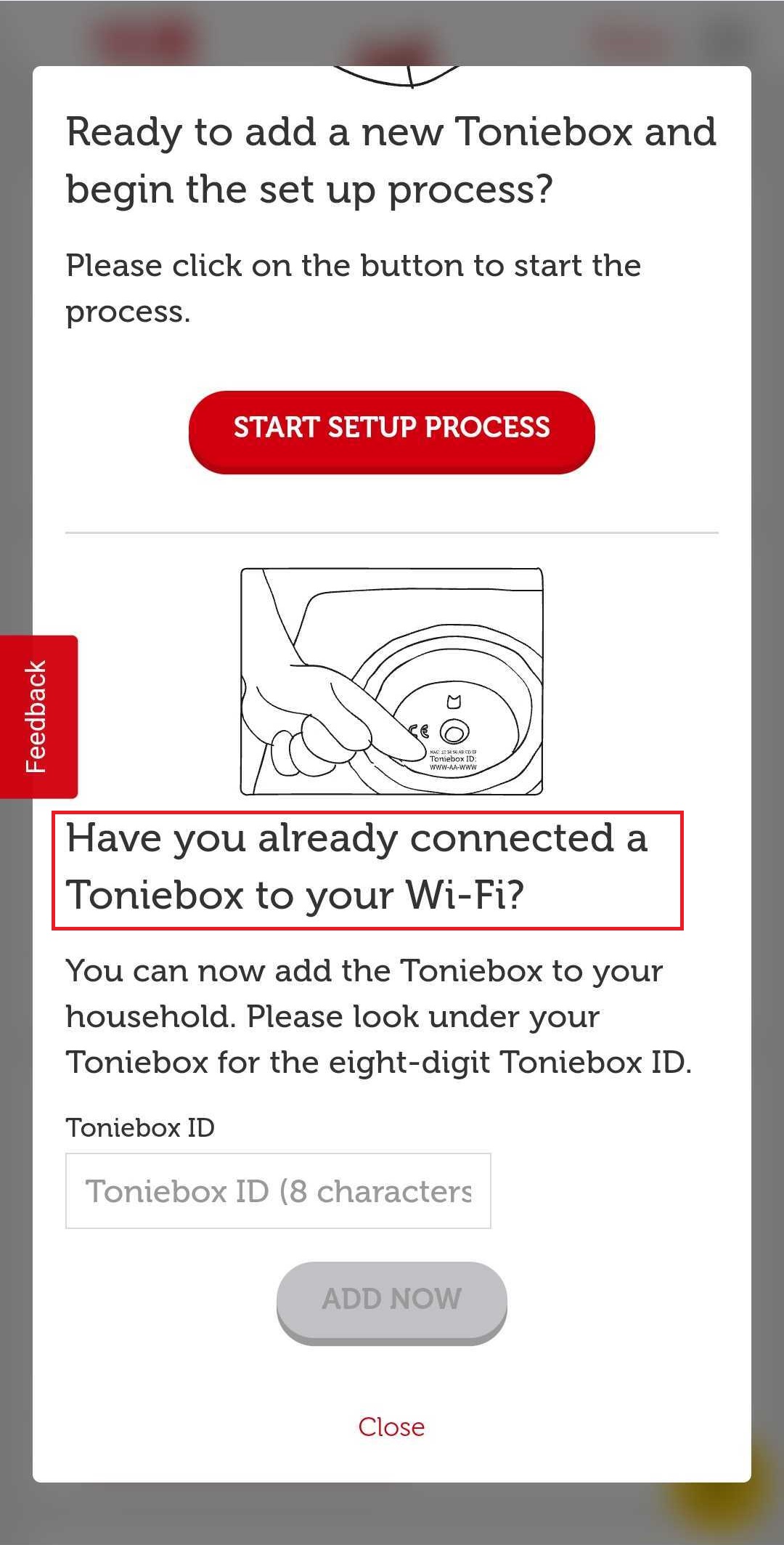Open the Feedback side tab
784x1545 pixels.
point(38,716)
